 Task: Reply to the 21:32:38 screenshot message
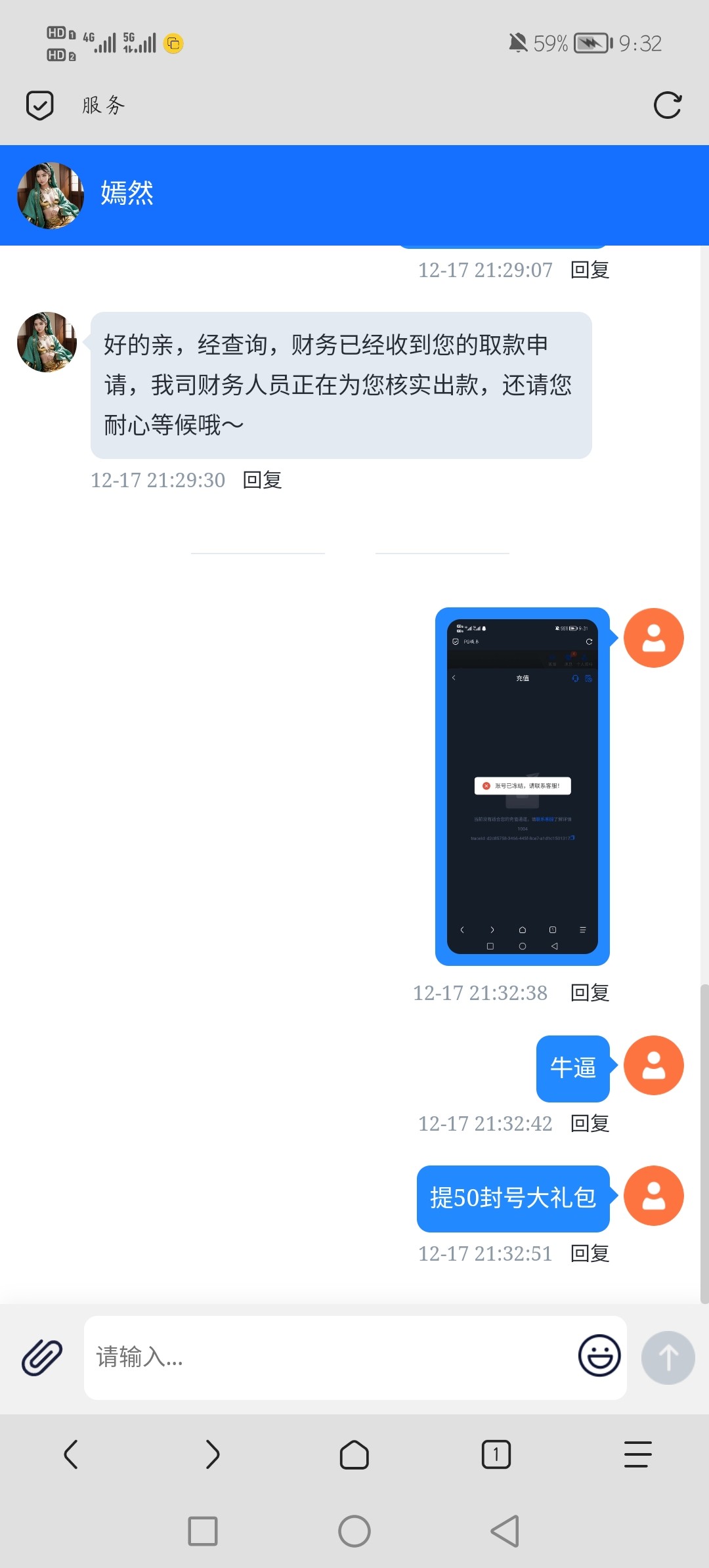tap(590, 993)
